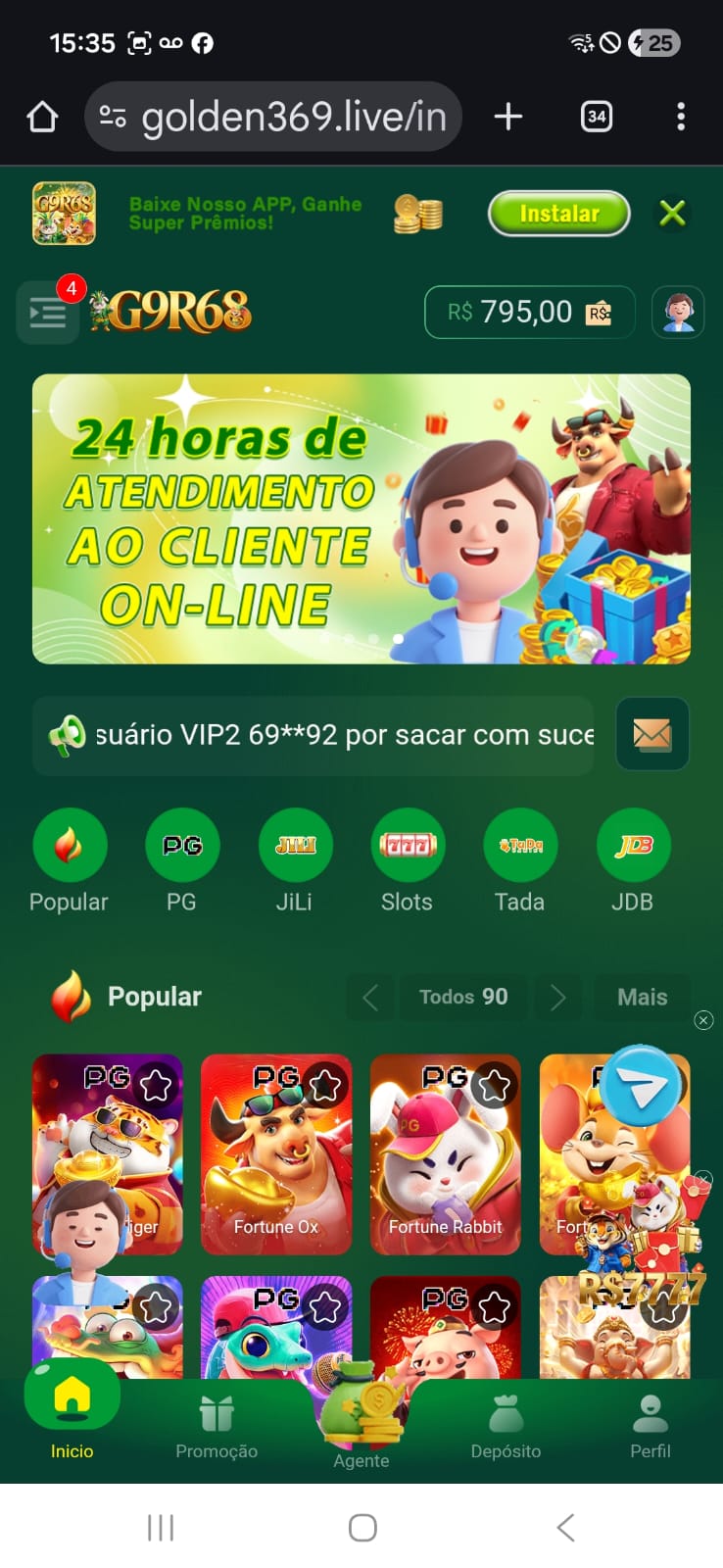Open the messages envelope icon
The image size is (723, 1568).
point(652,734)
